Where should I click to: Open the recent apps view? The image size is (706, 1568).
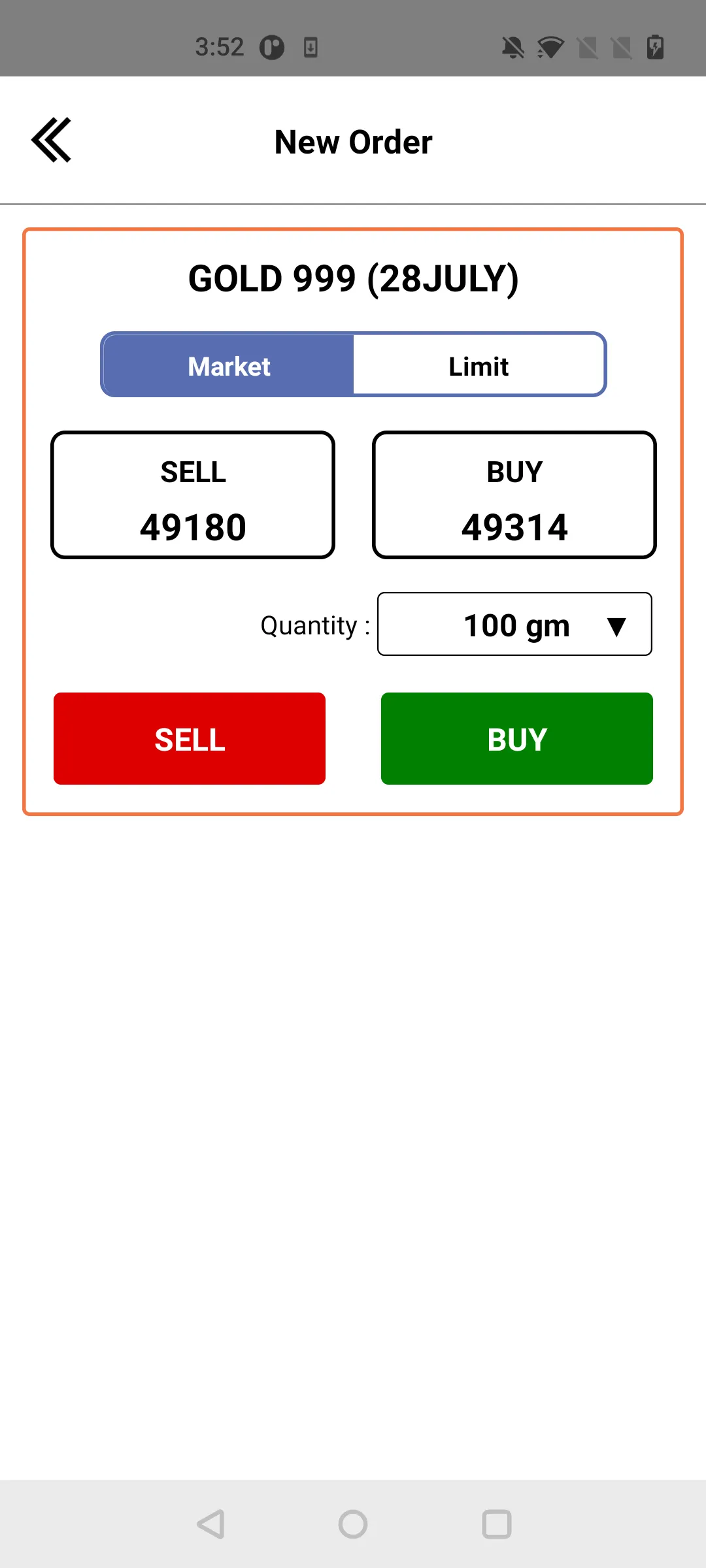[x=497, y=1524]
